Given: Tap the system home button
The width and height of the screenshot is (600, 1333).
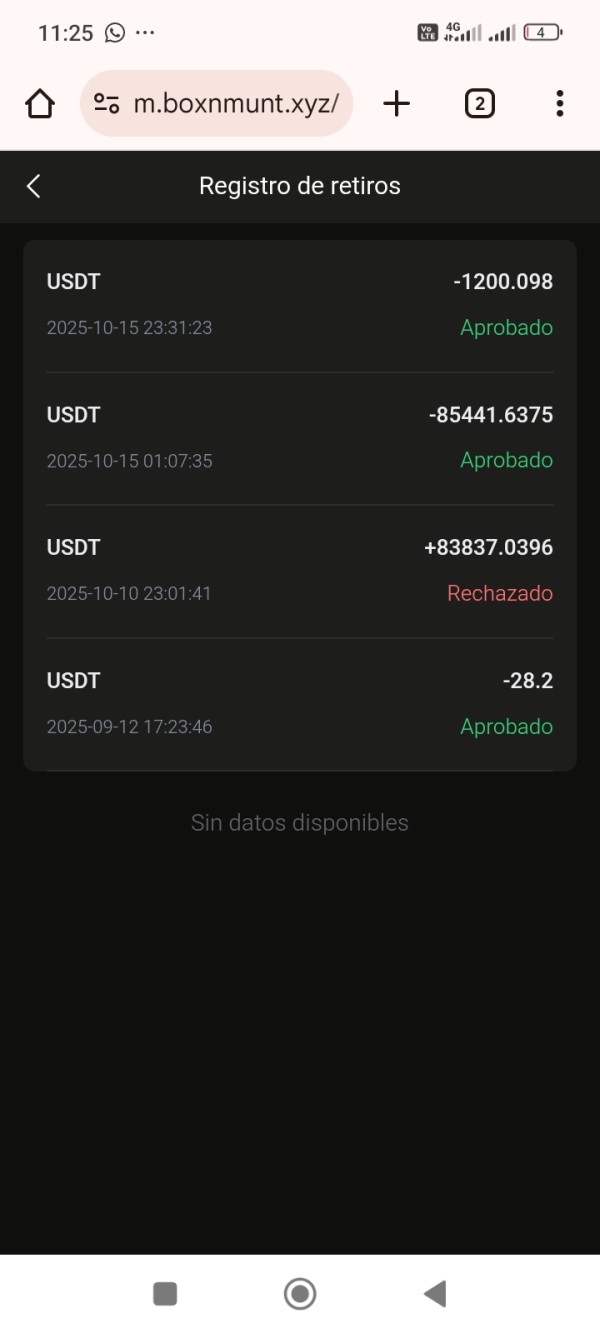Looking at the screenshot, I should tap(300, 1293).
